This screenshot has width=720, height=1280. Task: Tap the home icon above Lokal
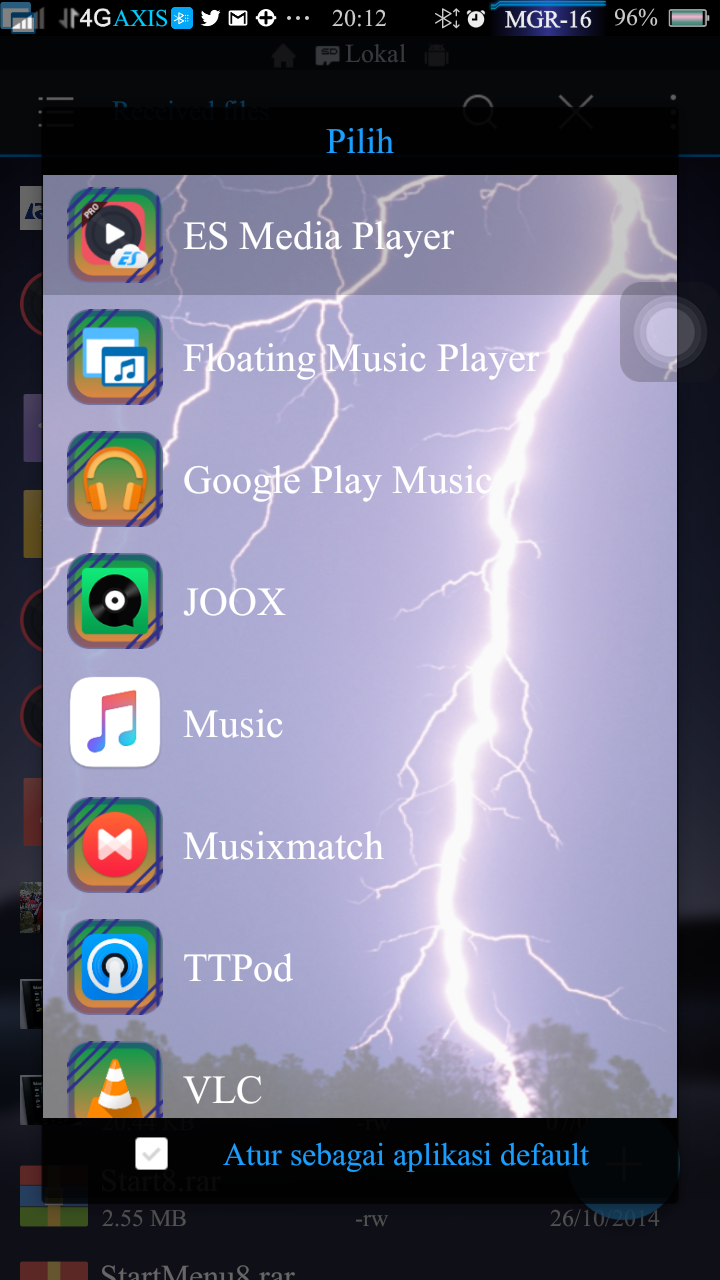[x=283, y=55]
